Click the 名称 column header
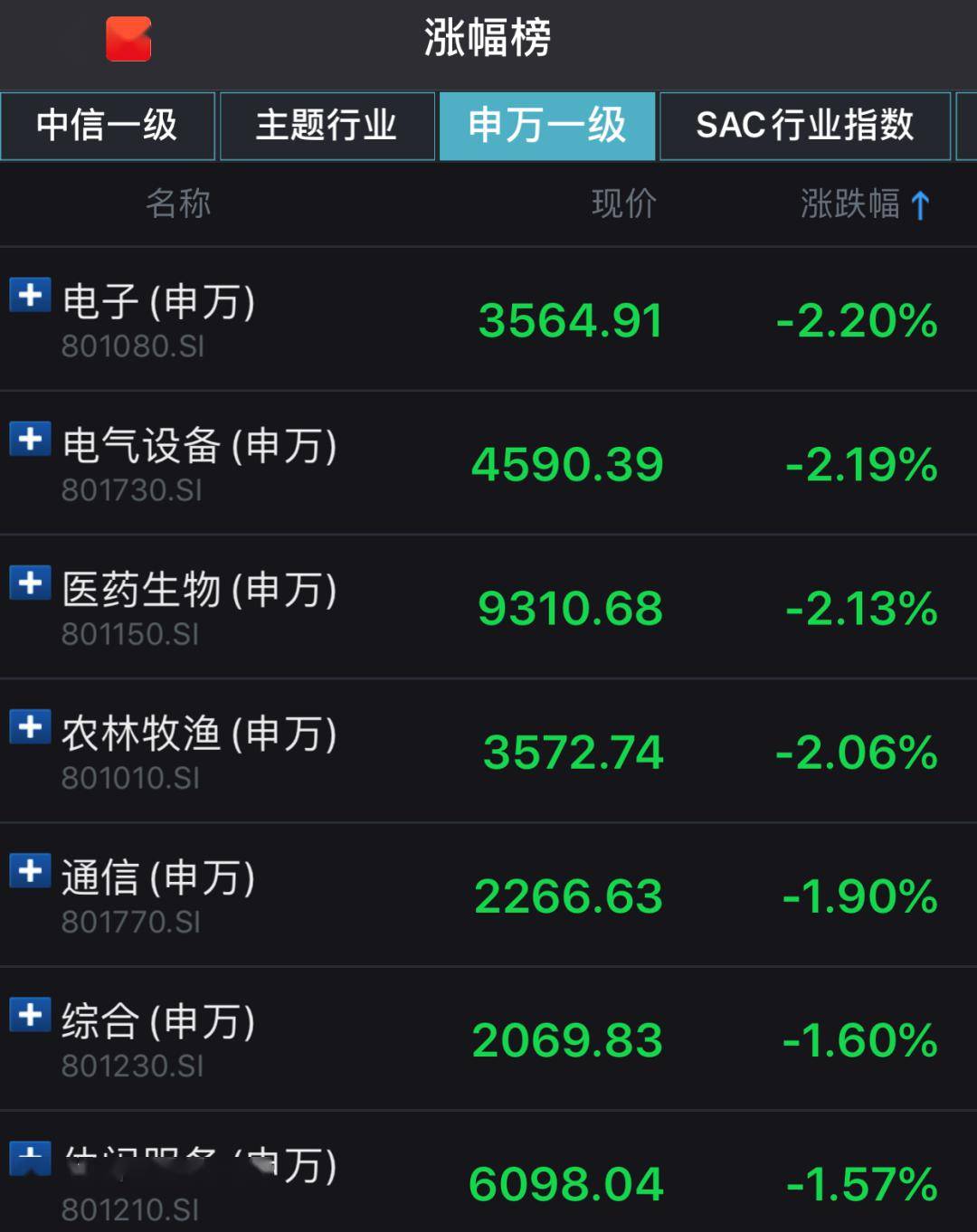977x1232 pixels. tap(178, 205)
